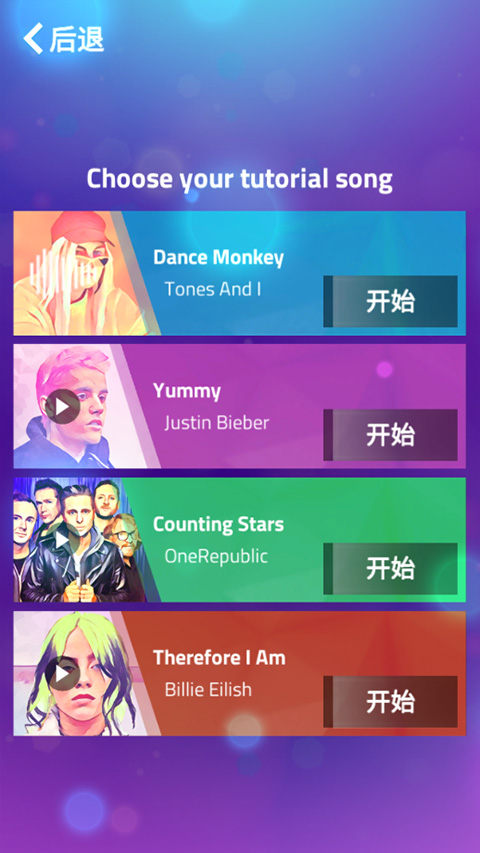Begin Counting Stars by OneRepublic
The image size is (480, 853).
[x=390, y=568]
